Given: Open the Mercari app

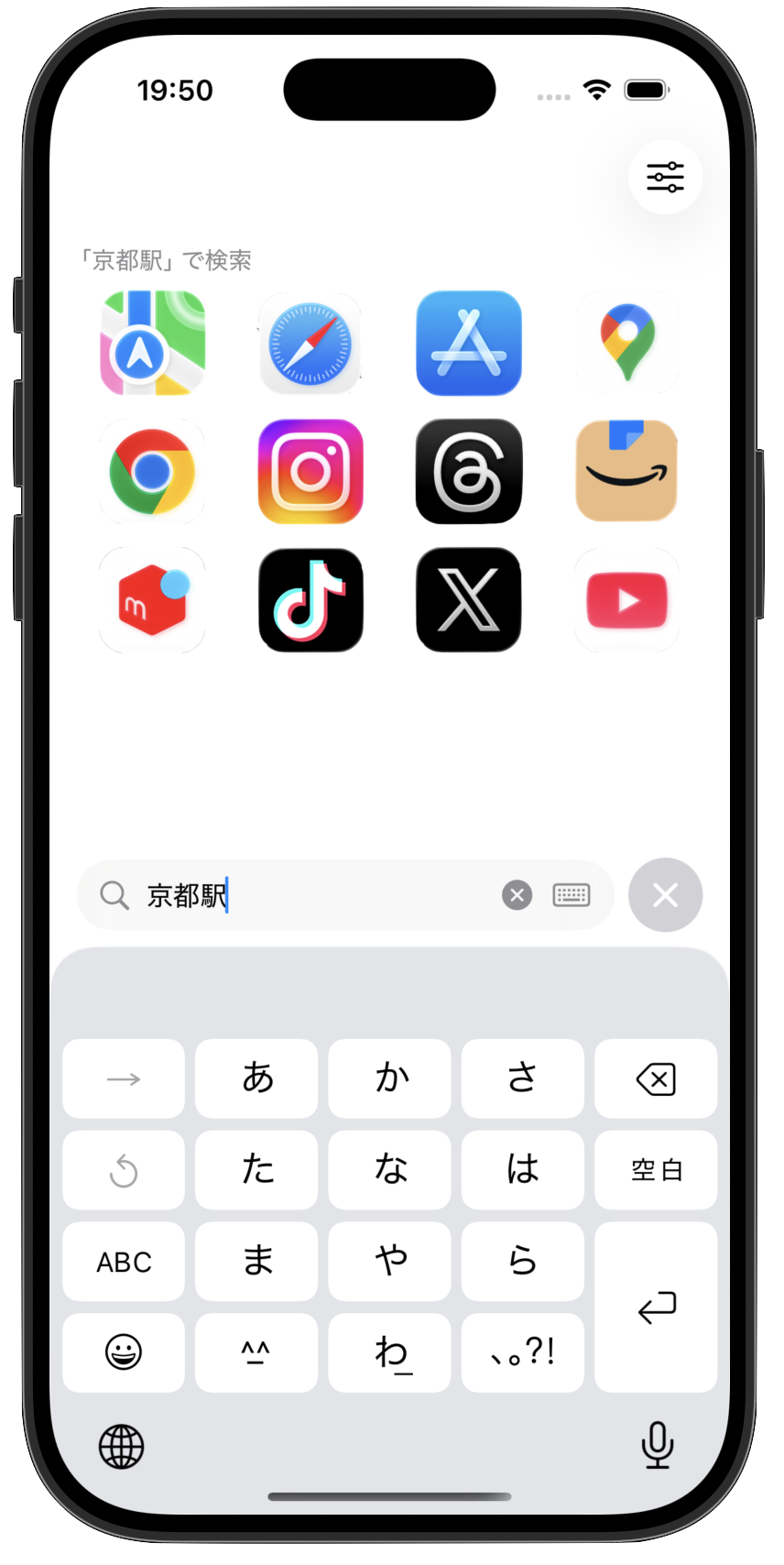Looking at the screenshot, I should (152, 600).
